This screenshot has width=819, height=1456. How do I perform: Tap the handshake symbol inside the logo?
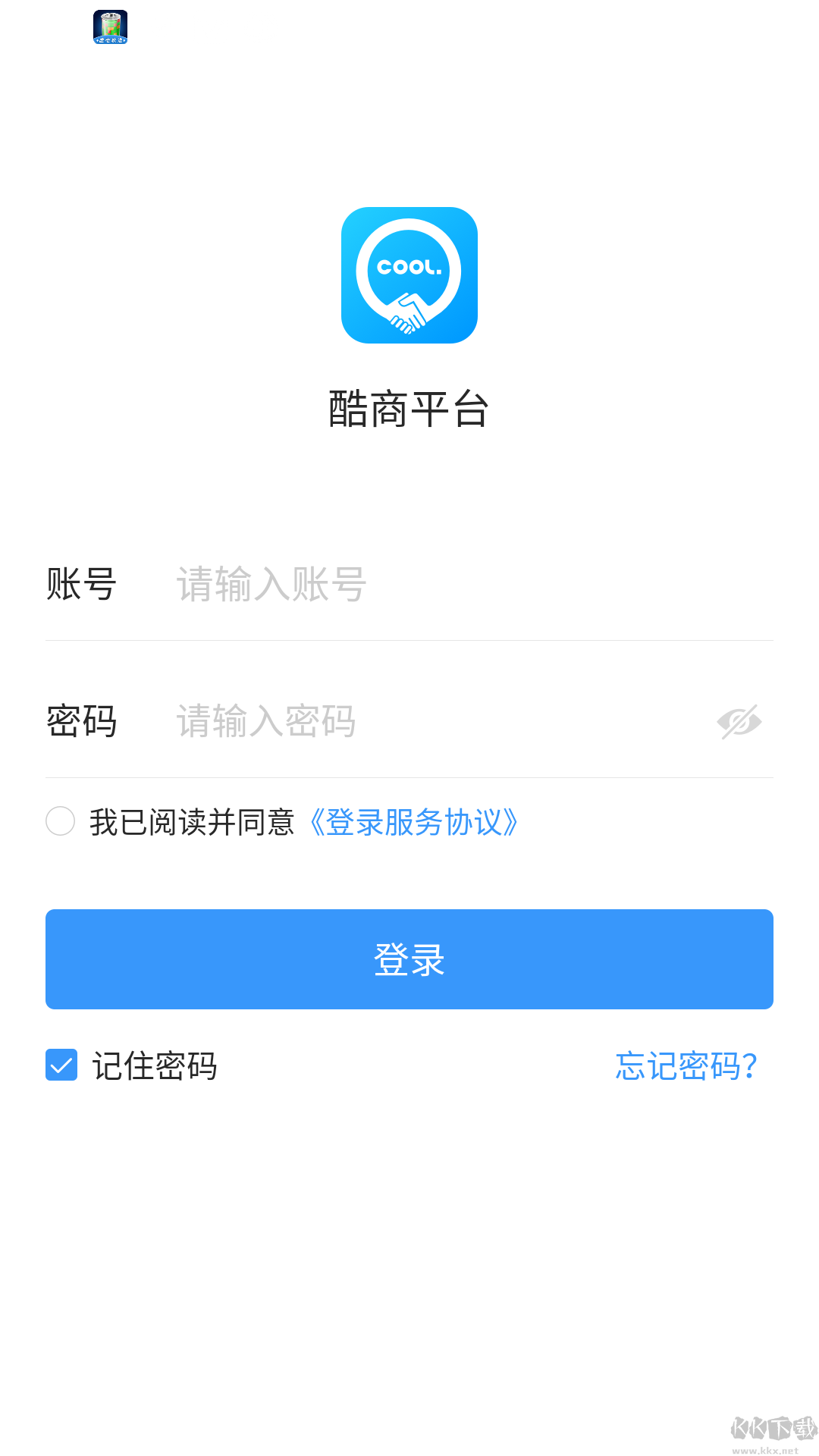coord(409,315)
